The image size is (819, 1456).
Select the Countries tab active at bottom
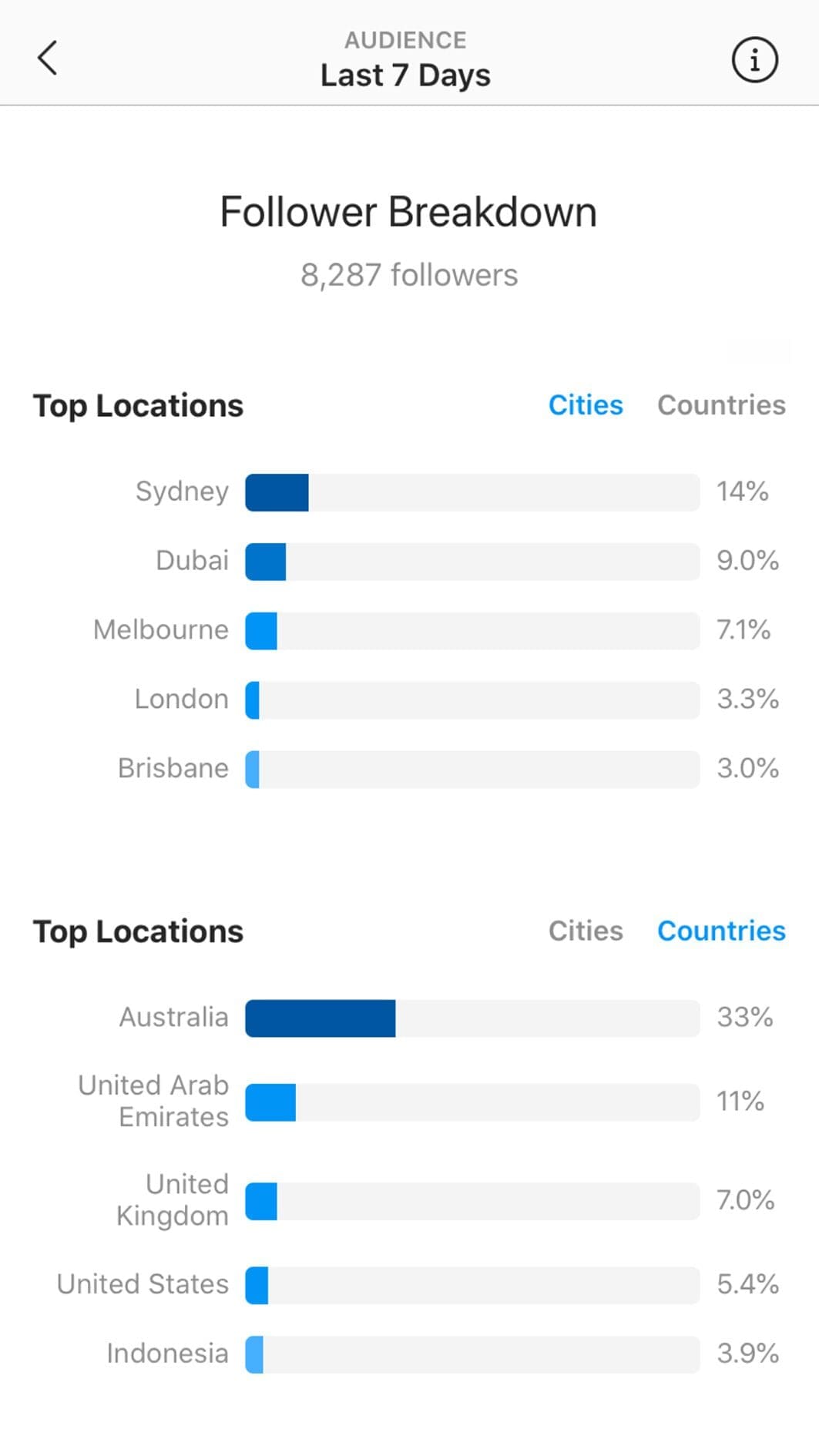click(x=720, y=931)
